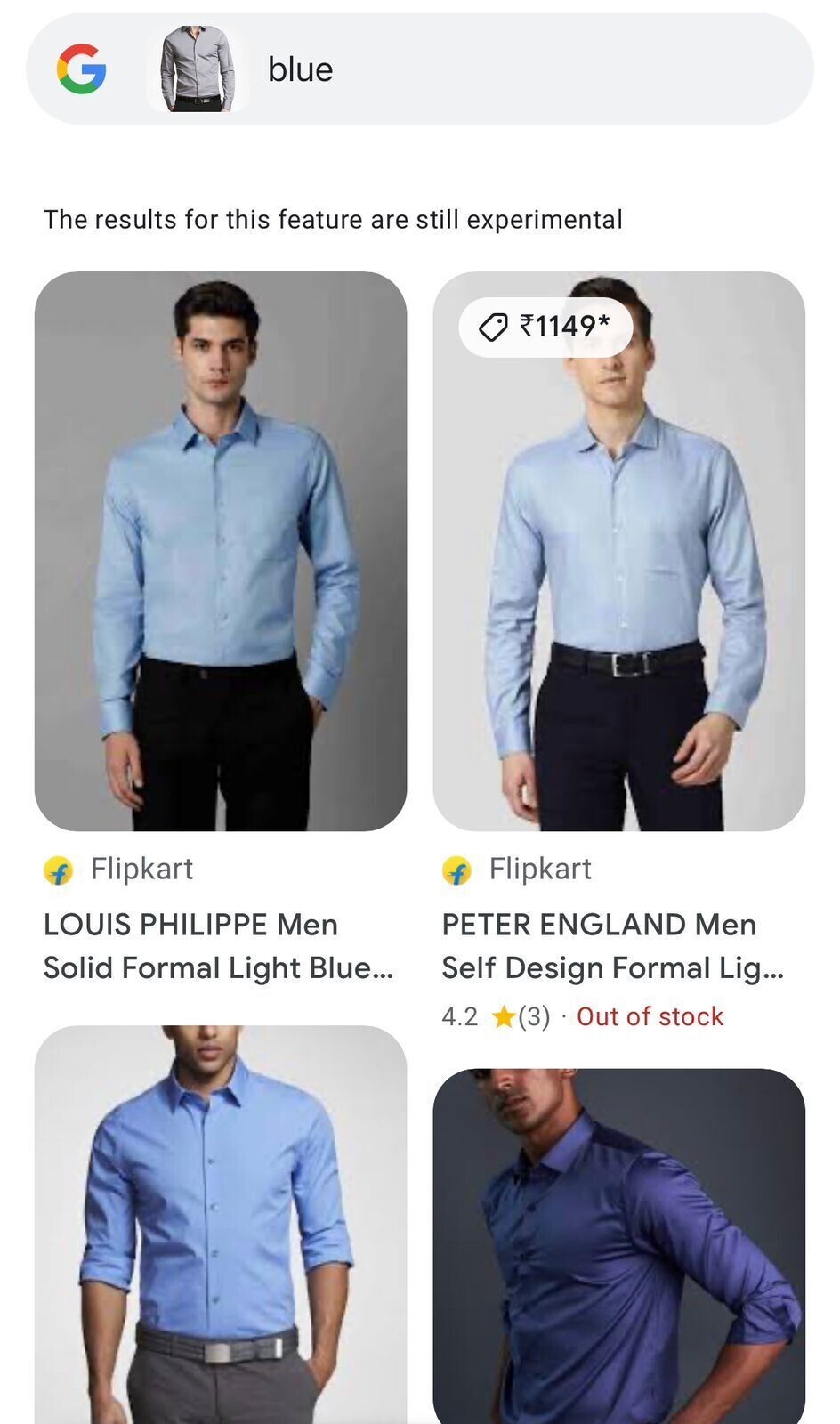The width and height of the screenshot is (840, 1424).
Task: Click the Flipkart icon beside the Louis Philippe result
Action: (x=59, y=870)
